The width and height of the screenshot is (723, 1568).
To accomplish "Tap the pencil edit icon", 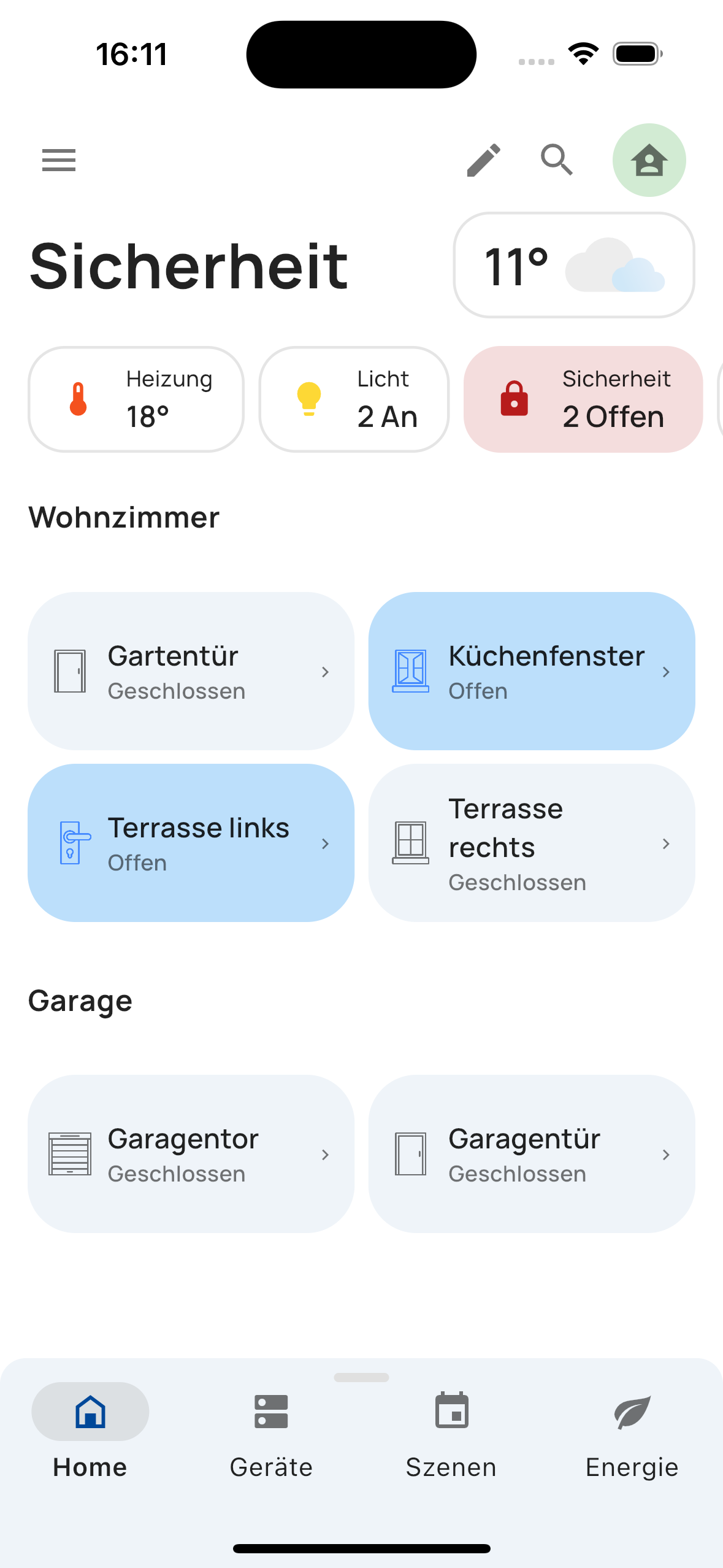I will pos(484,160).
